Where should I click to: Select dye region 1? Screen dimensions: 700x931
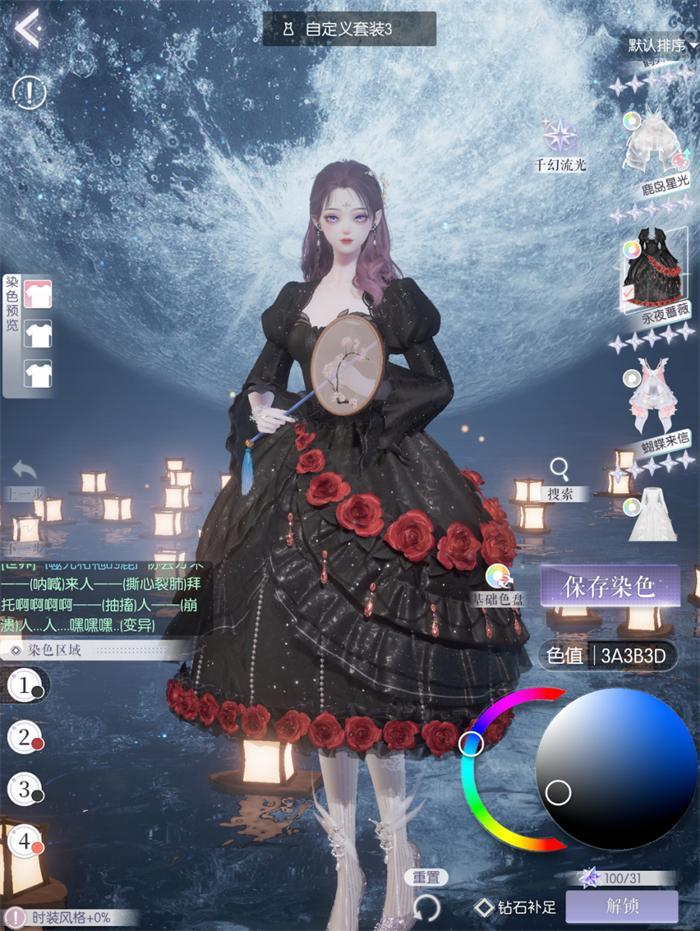[26, 686]
